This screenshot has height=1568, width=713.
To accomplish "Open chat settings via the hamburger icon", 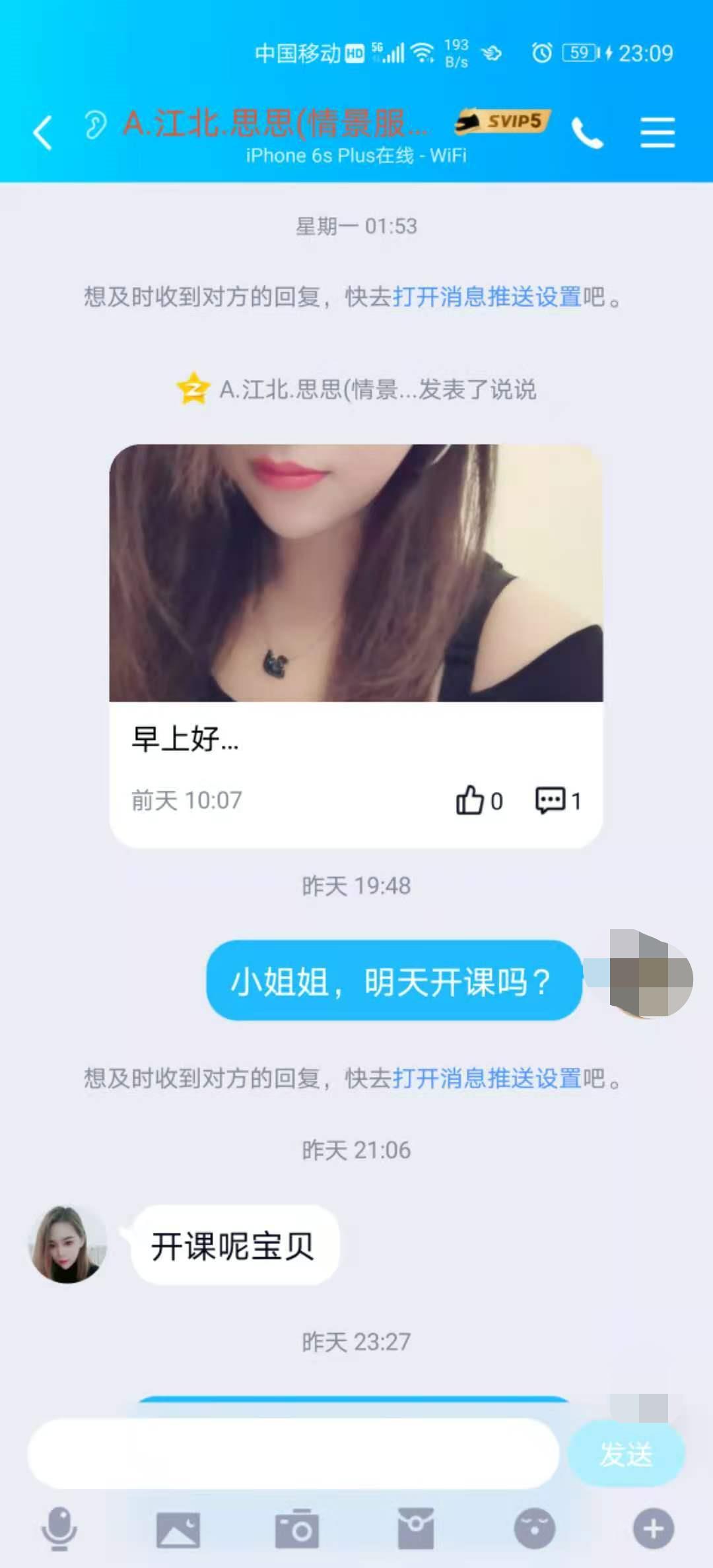I will coord(656,131).
